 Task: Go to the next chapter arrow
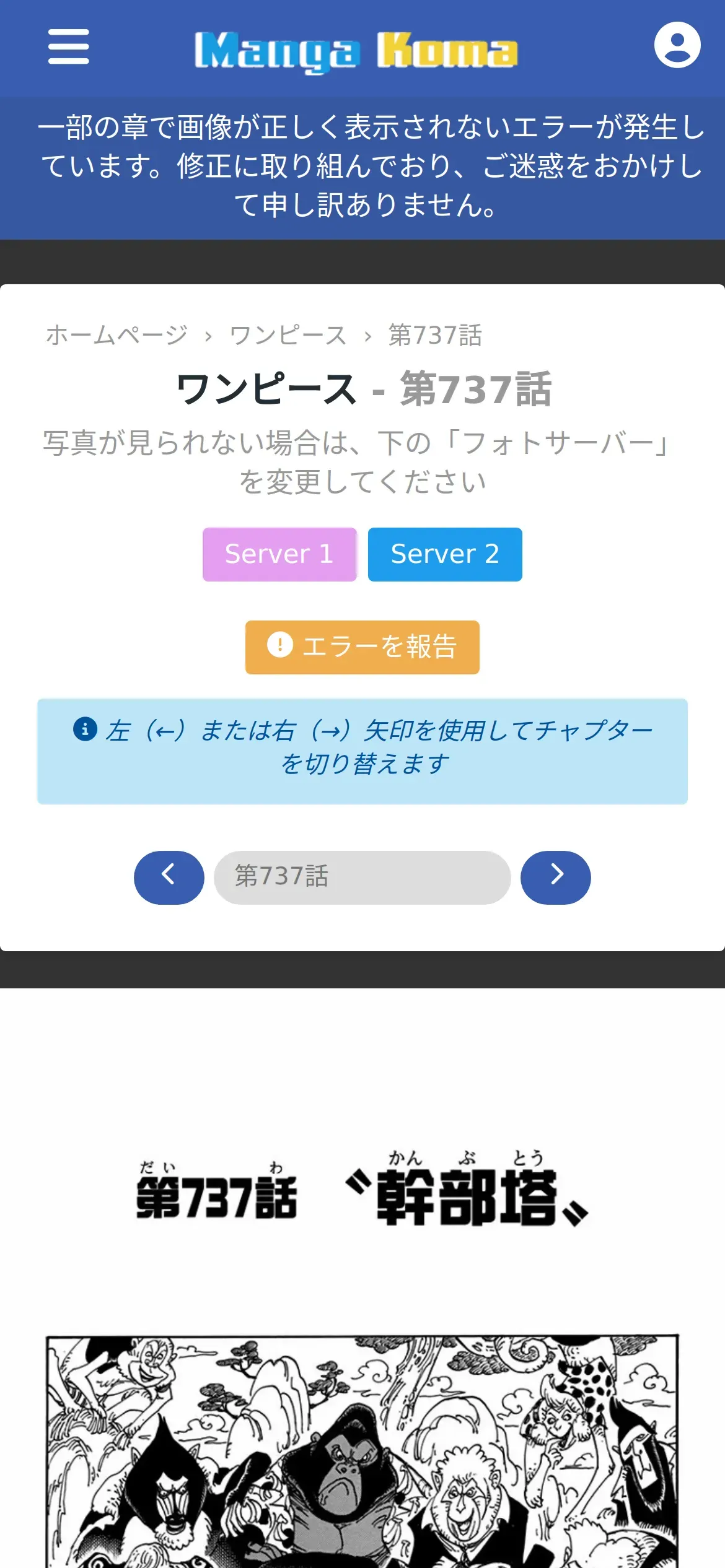coord(556,878)
